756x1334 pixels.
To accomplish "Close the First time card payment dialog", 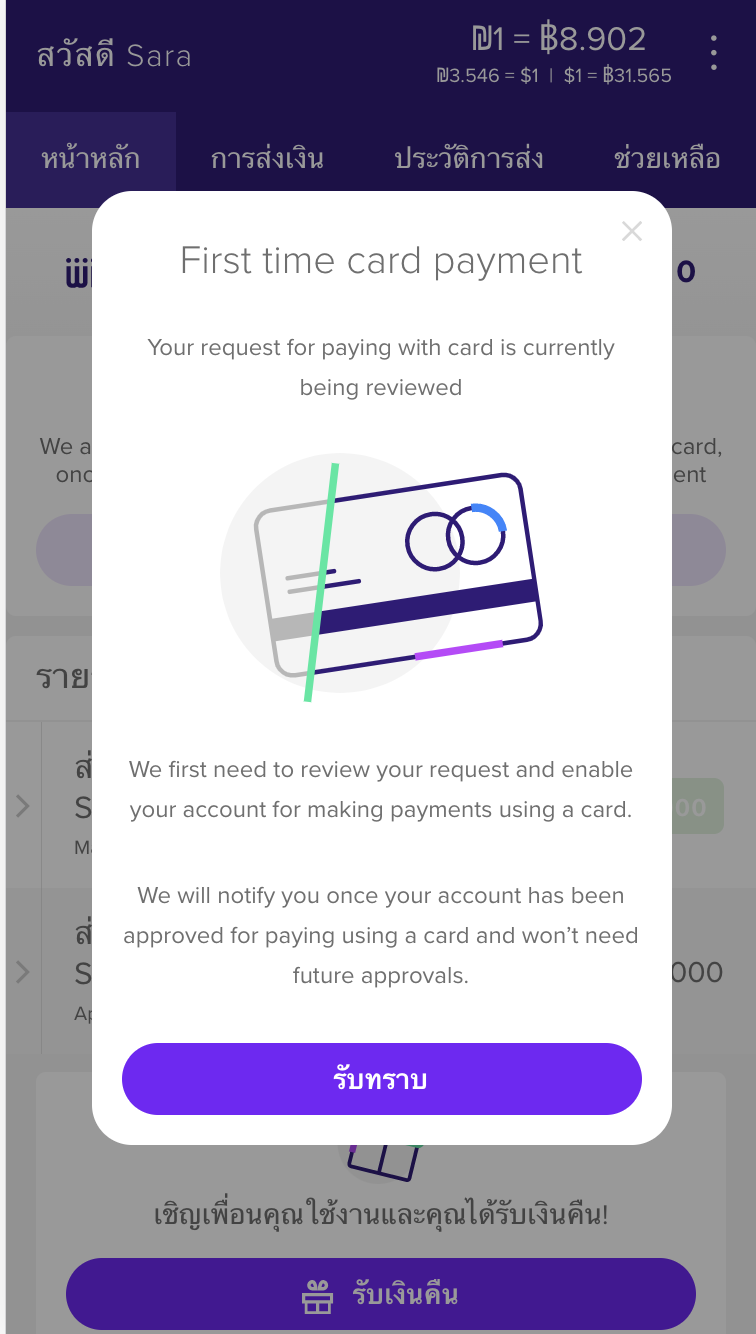I will tap(631, 232).
